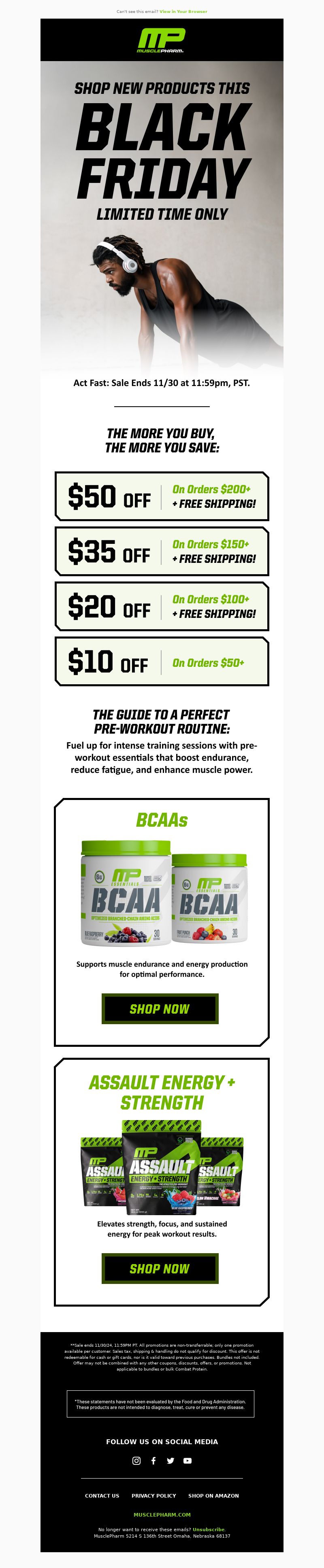Tap Shop Now under Assault Energy + Strength
The height and width of the screenshot is (1568, 324).
click(x=160, y=1269)
